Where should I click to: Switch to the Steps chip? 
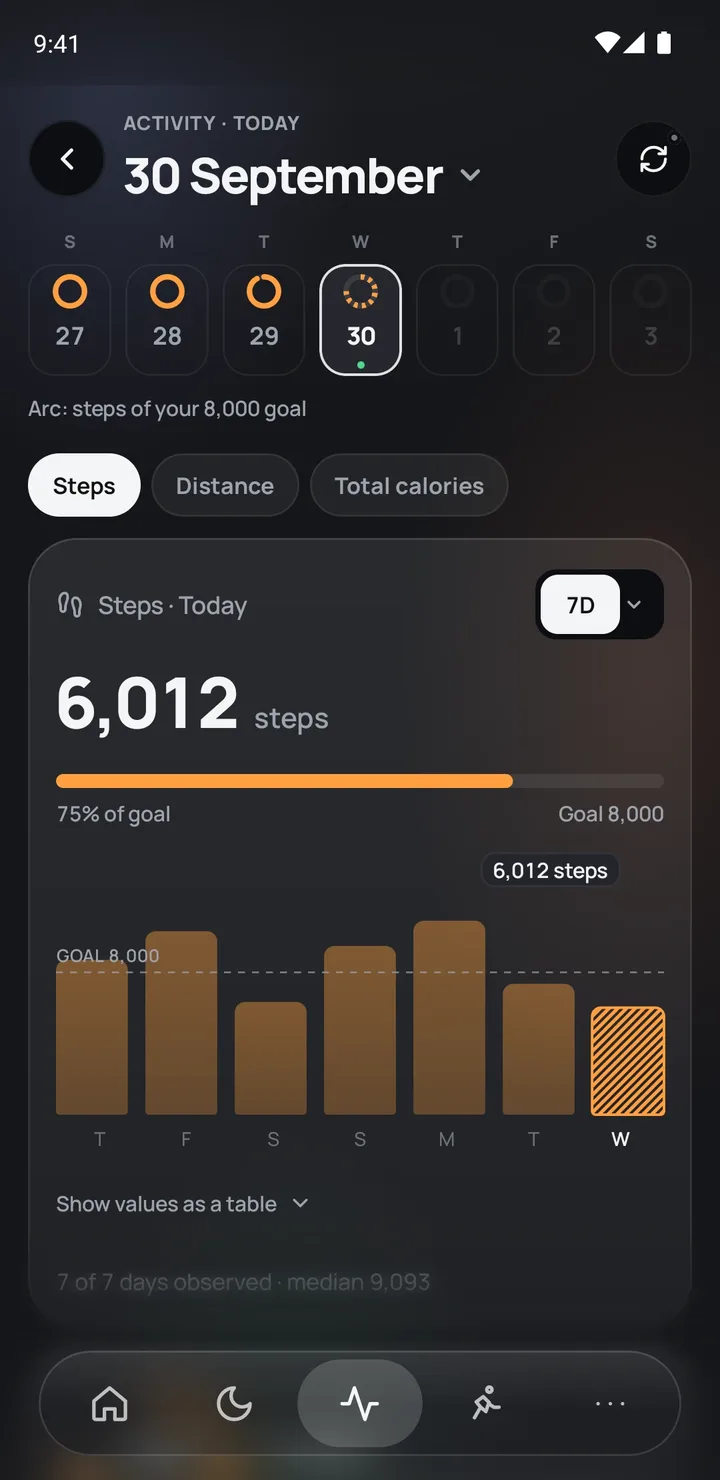coord(84,486)
